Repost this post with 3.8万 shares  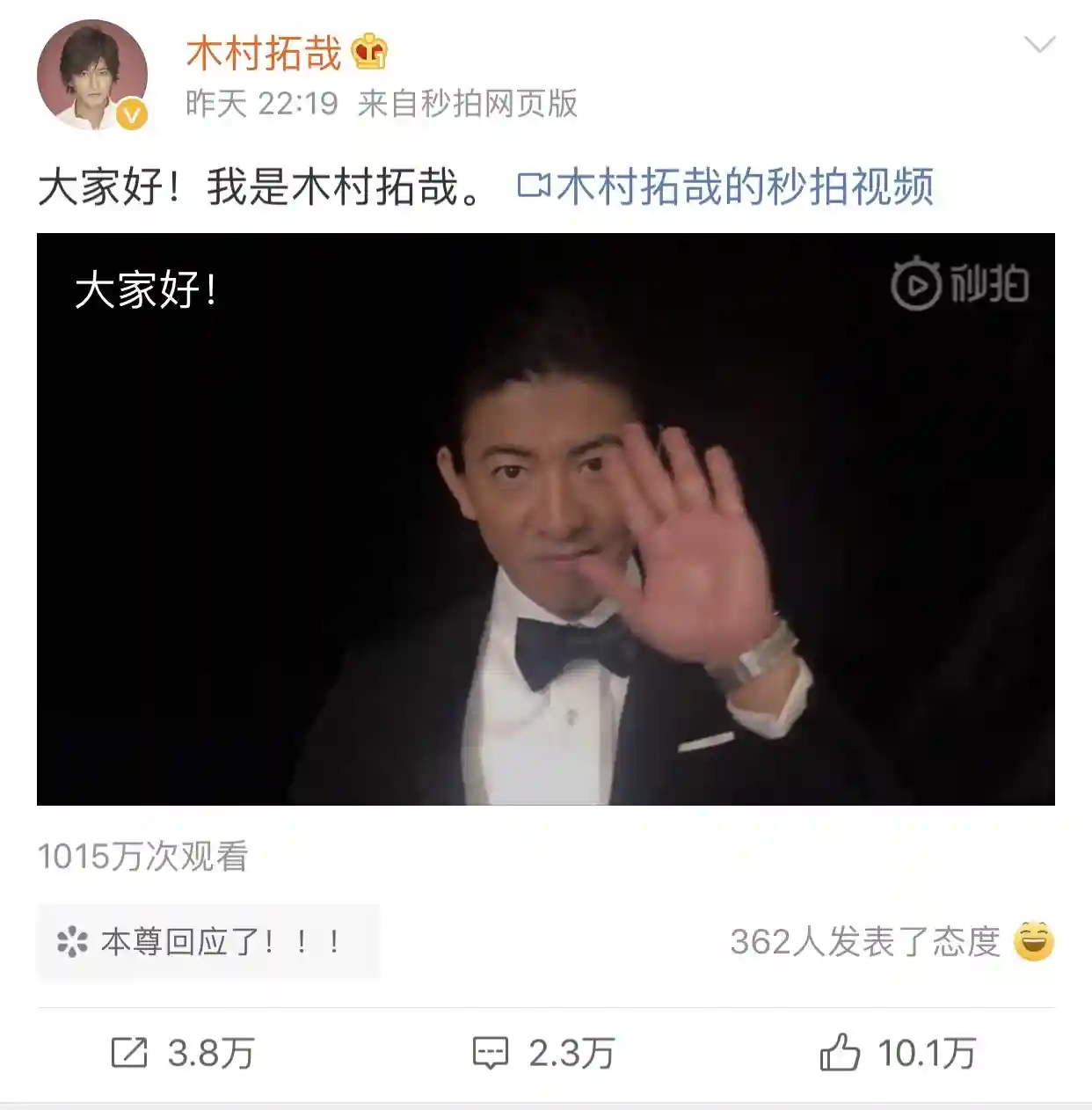pyautogui.click(x=183, y=1053)
